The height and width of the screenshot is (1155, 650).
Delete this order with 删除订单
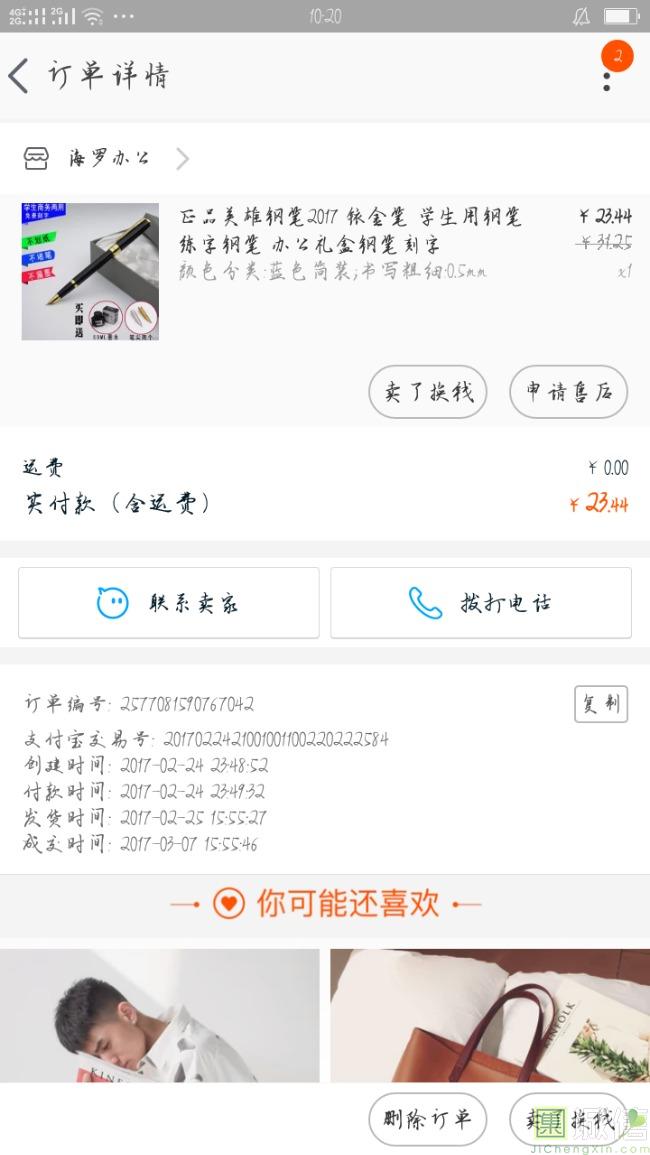(427, 1119)
